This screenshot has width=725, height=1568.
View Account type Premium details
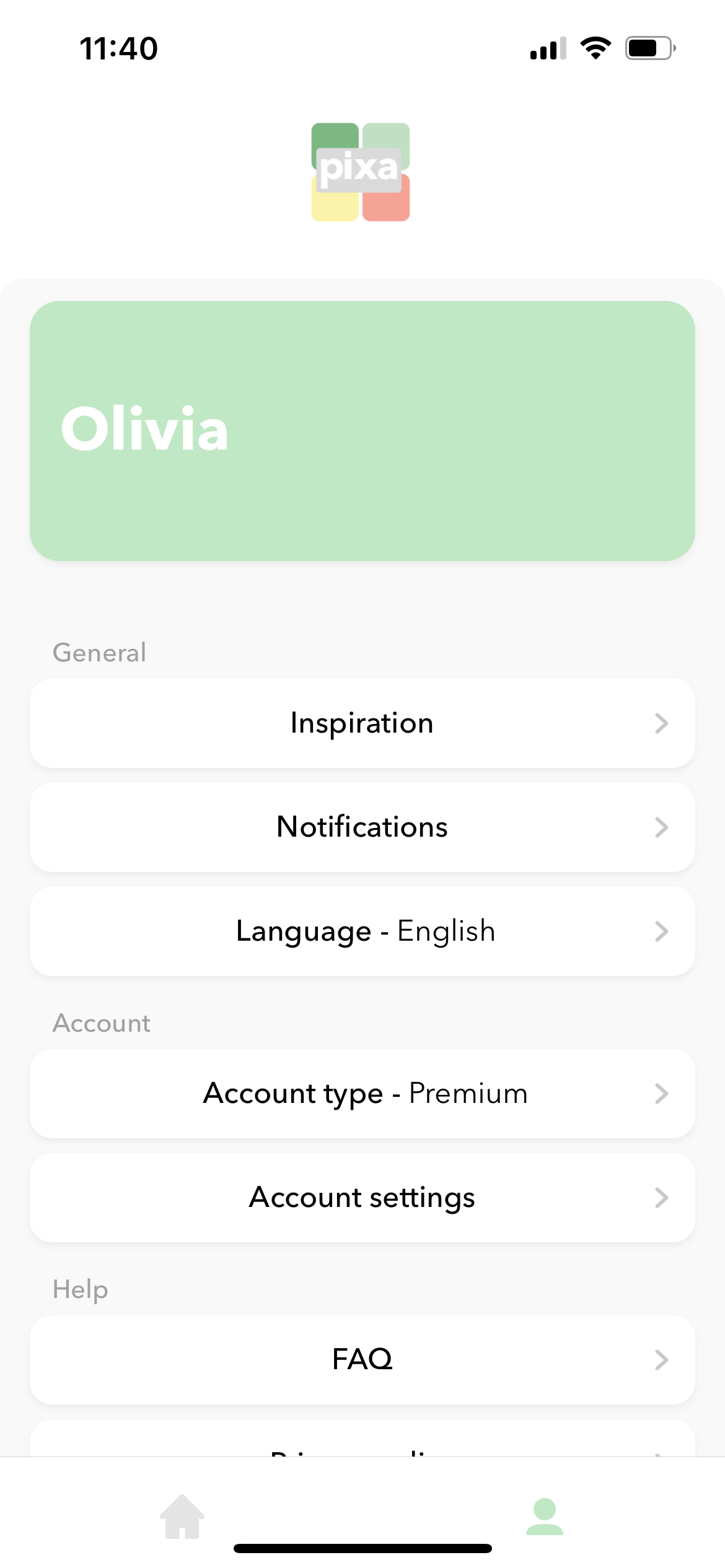click(x=362, y=1094)
